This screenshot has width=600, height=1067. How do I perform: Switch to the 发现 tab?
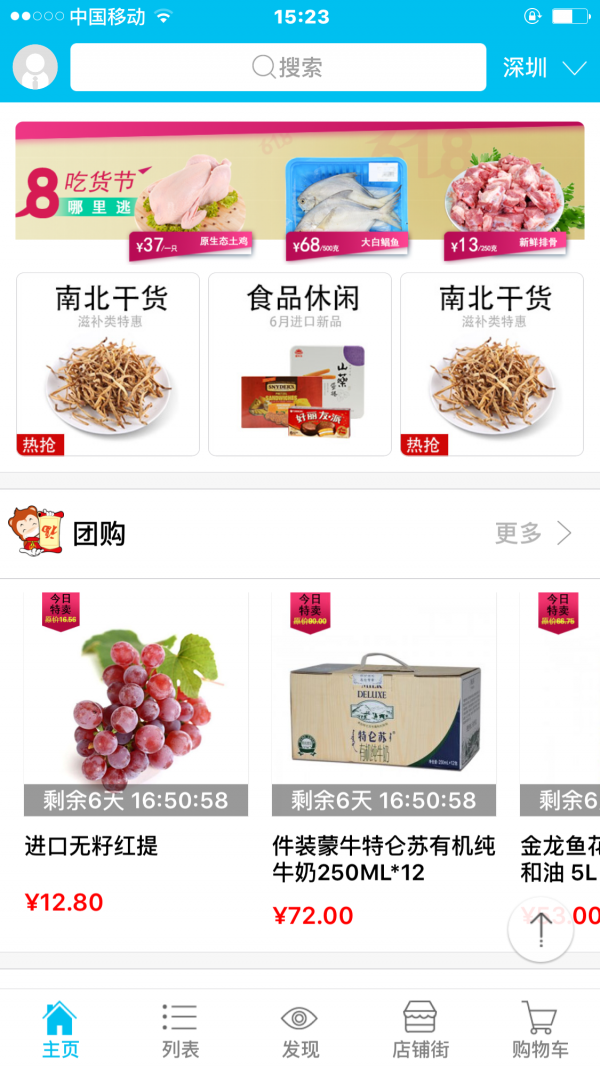pos(300,1029)
